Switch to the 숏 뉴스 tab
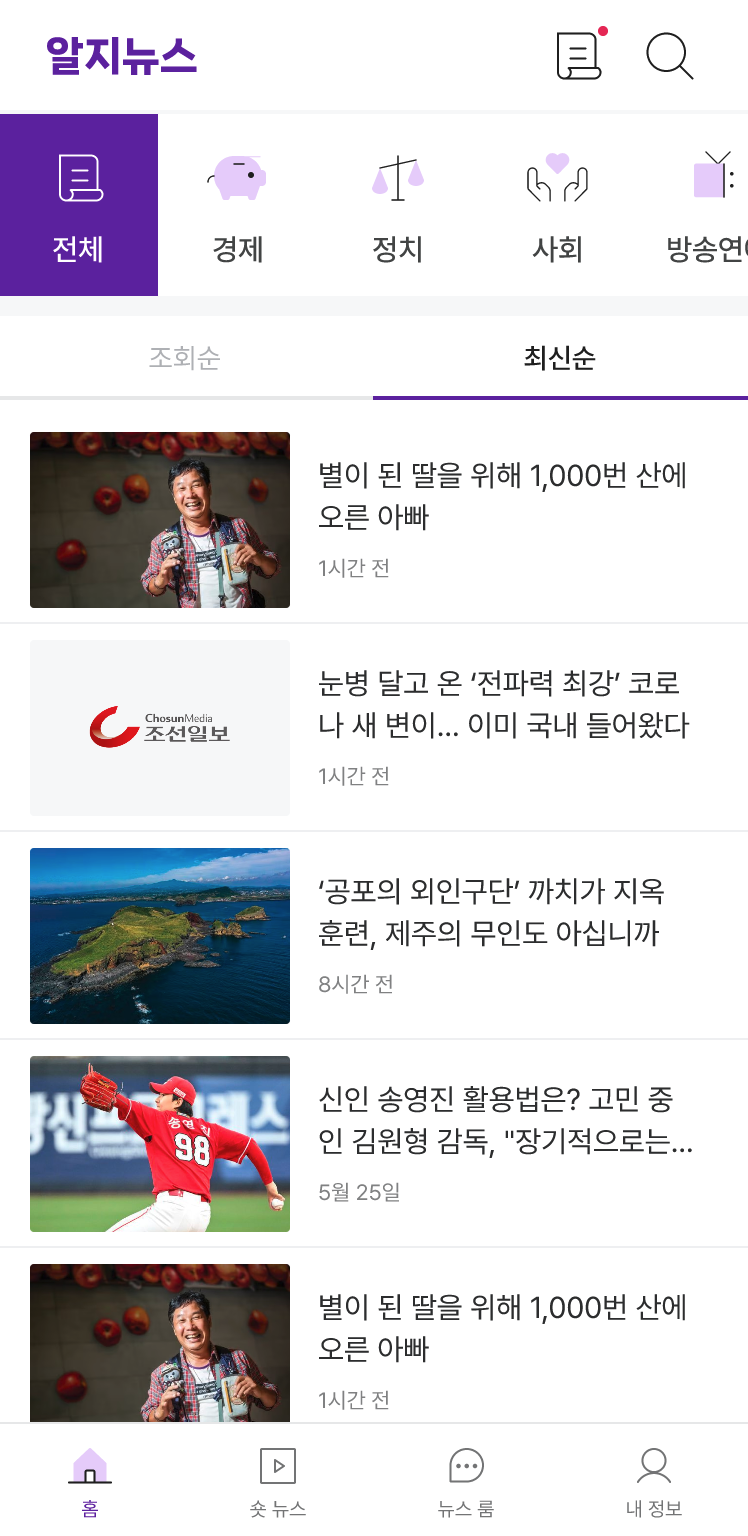Viewport: 748px width, 1536px height. [x=278, y=1482]
